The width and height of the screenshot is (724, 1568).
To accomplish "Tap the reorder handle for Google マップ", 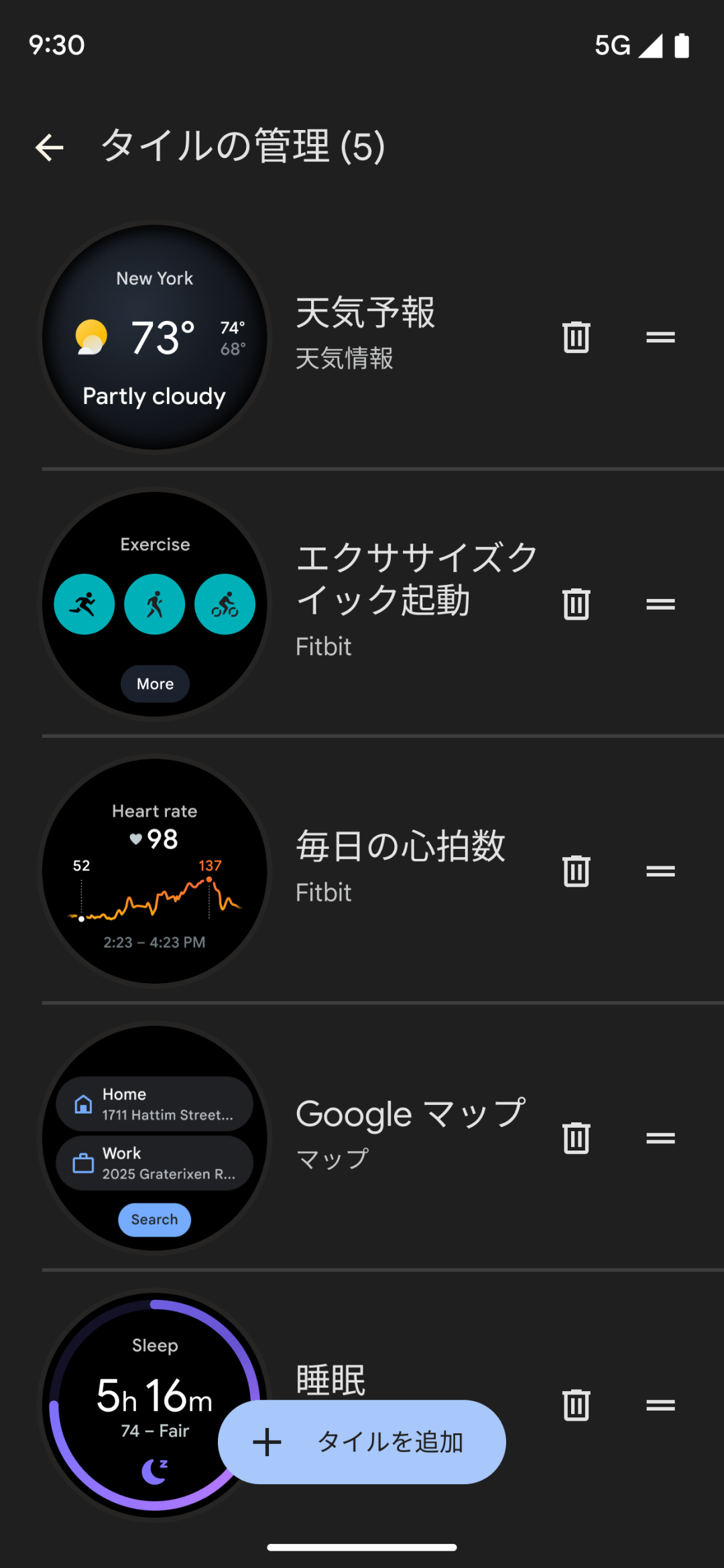I will point(660,1138).
